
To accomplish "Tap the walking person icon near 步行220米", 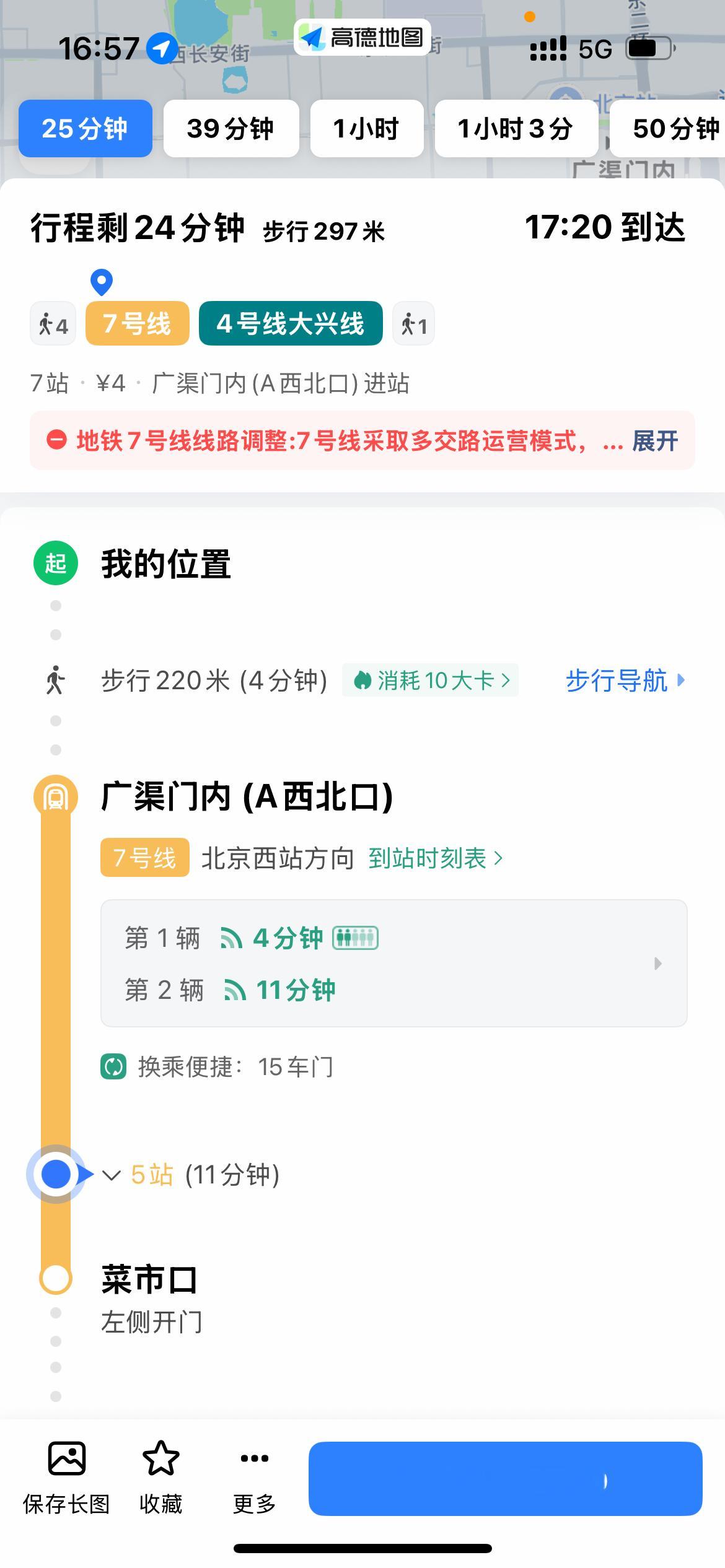I will pos(56,680).
